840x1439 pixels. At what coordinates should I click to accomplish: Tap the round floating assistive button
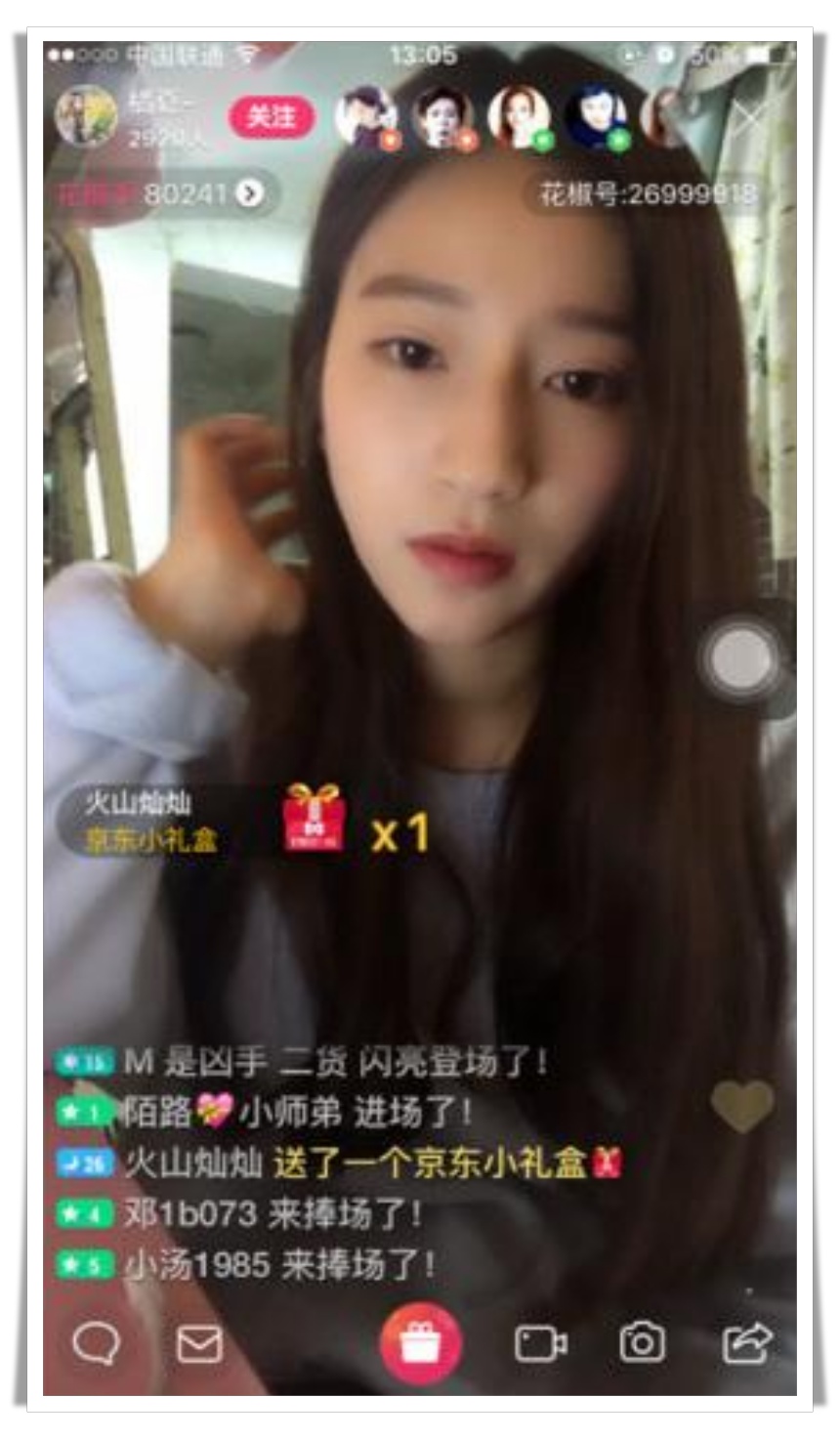click(x=741, y=658)
